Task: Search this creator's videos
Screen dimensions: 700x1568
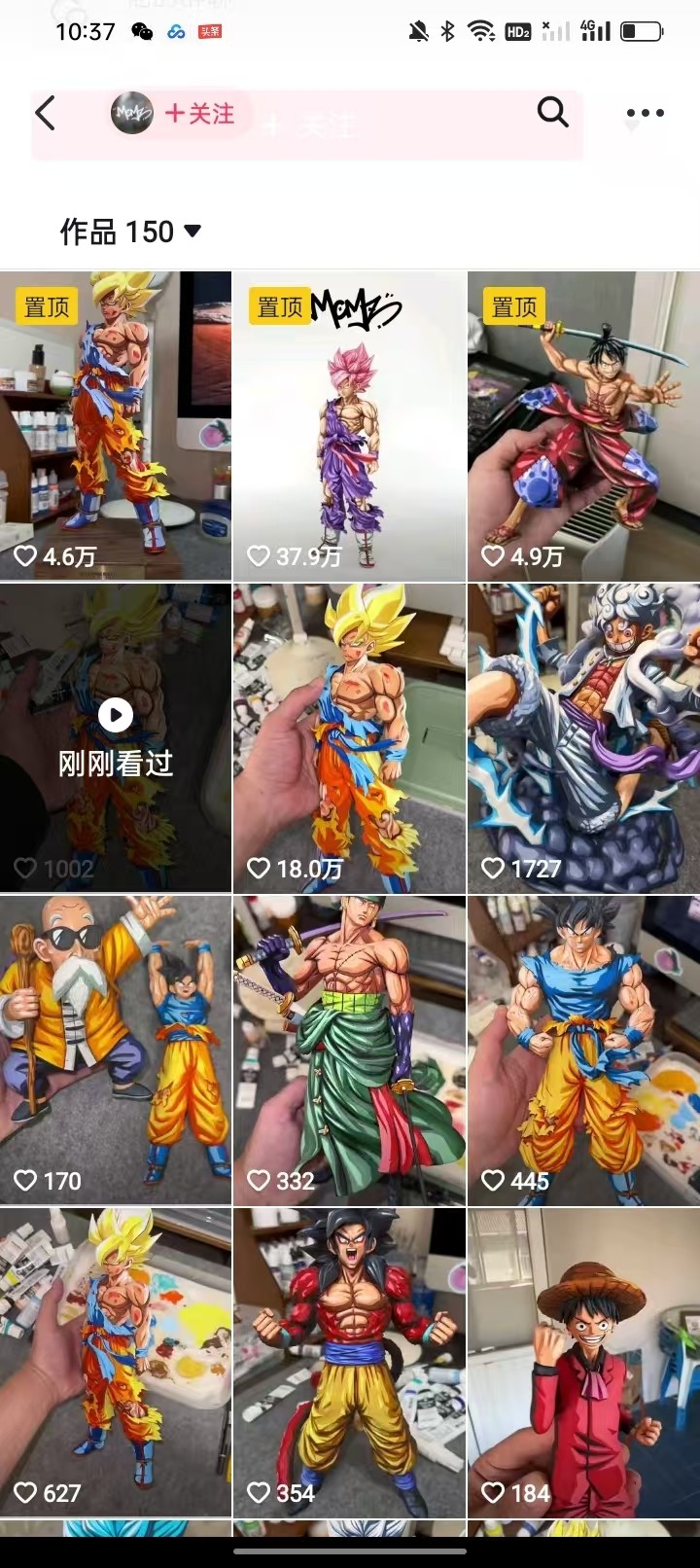Action: tap(552, 113)
